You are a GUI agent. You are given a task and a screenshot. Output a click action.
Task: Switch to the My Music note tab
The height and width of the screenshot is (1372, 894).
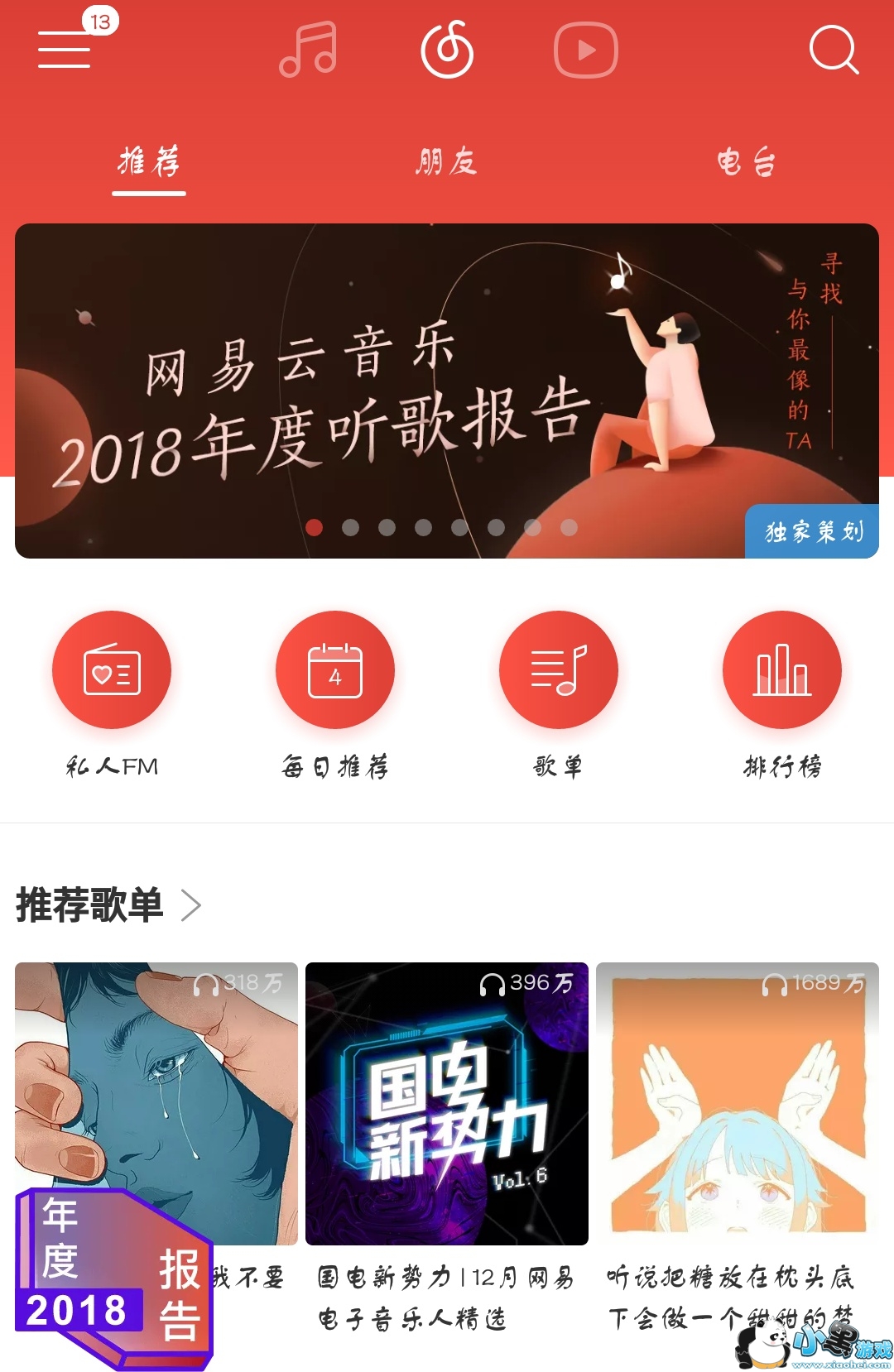308,50
